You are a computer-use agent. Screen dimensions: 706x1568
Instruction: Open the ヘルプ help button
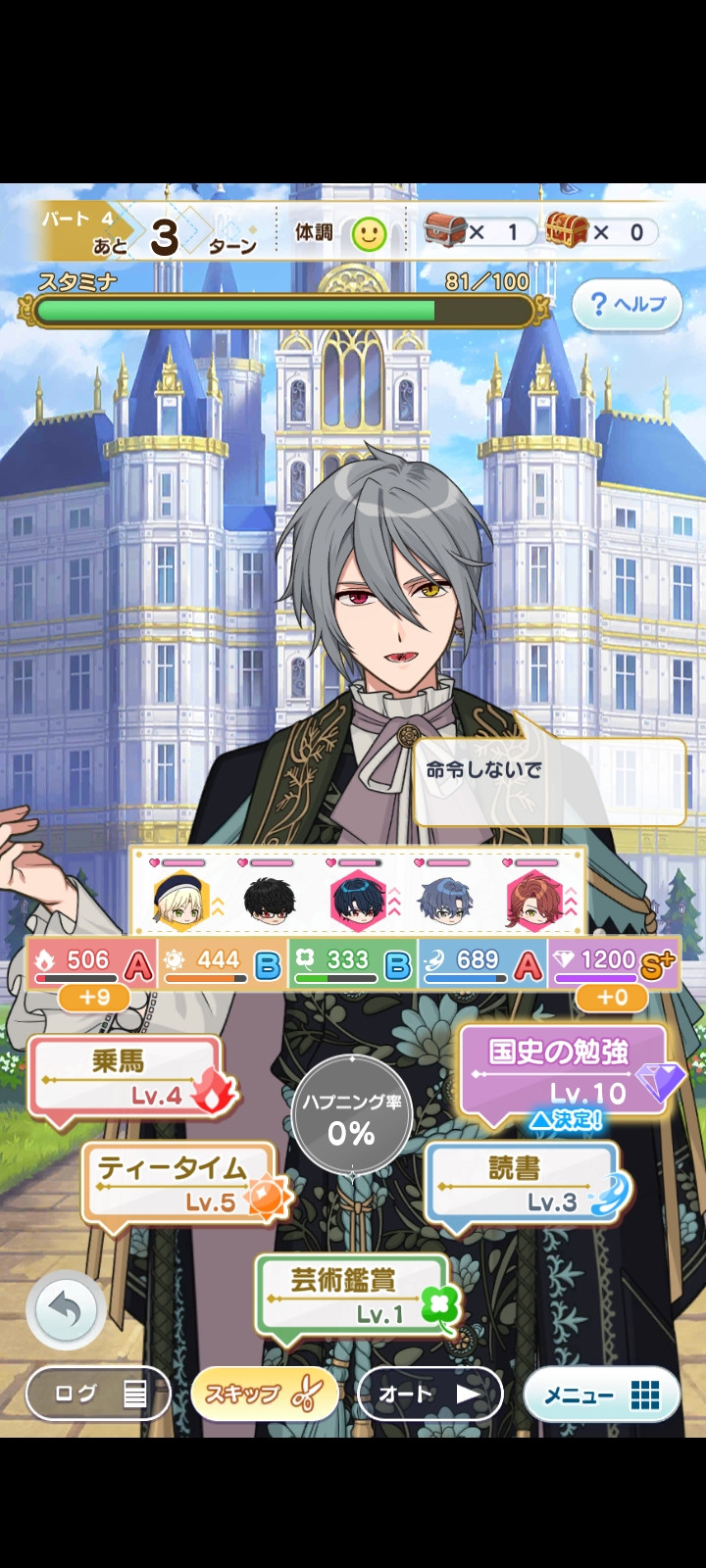pos(627,305)
